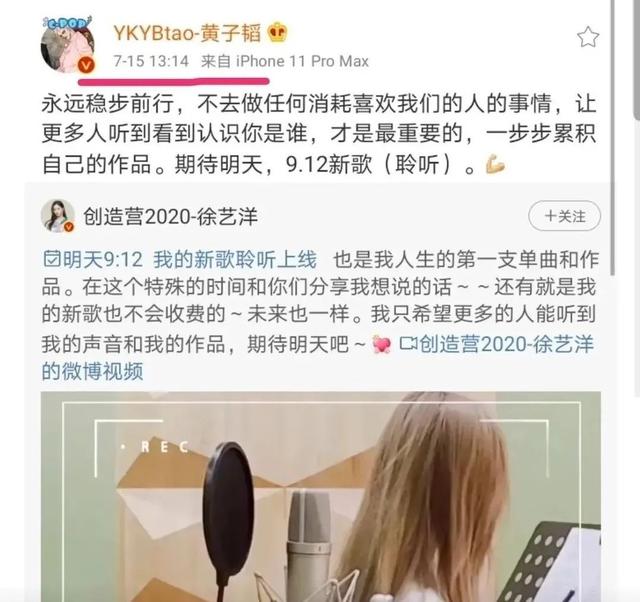Image resolution: width=640 pixels, height=602 pixels.
Task: Follow 创造营2020-徐艺洋 with the +关注 button
Action: (x=564, y=214)
